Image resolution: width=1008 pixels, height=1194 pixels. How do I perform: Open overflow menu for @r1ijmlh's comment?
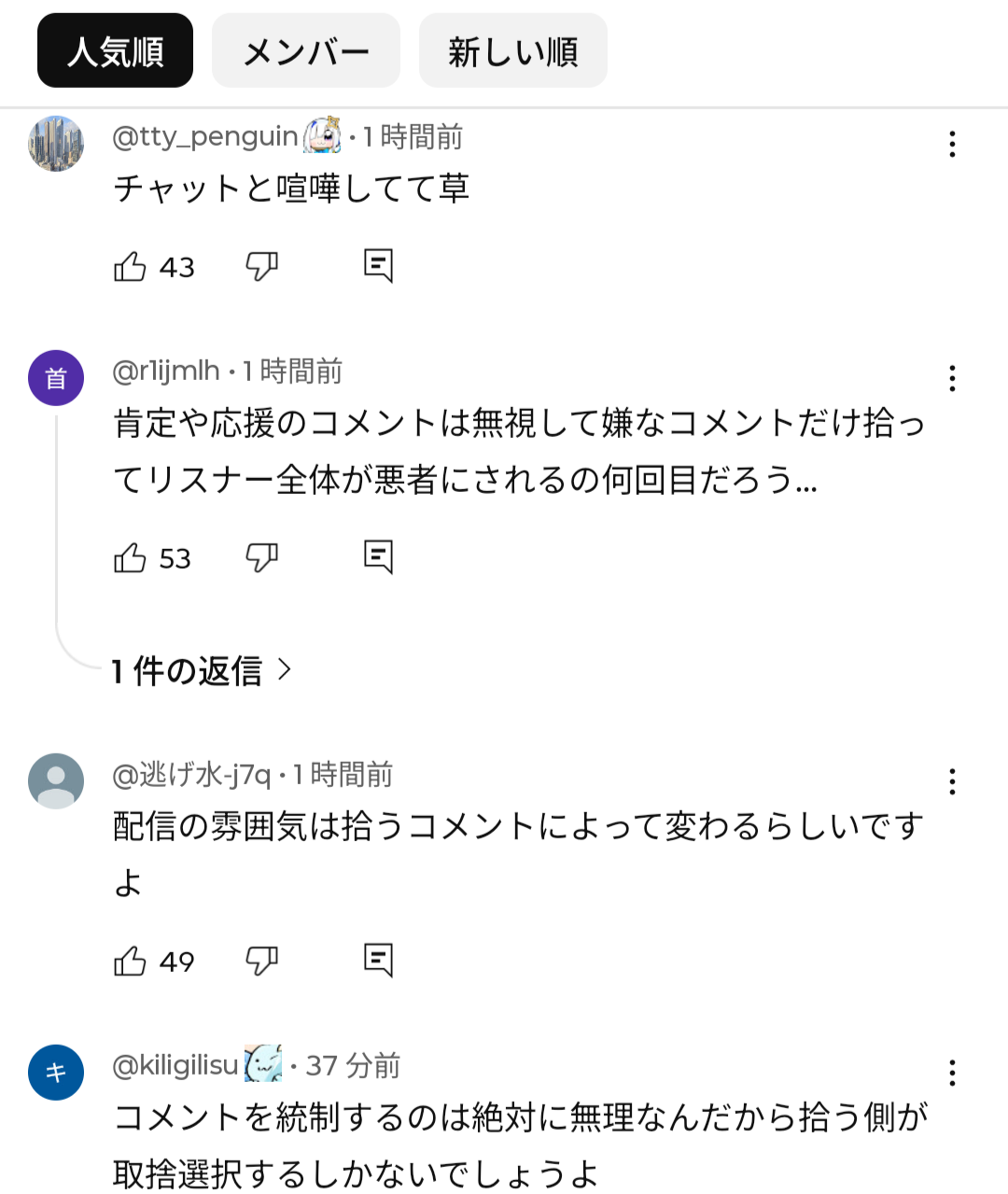pos(952,378)
